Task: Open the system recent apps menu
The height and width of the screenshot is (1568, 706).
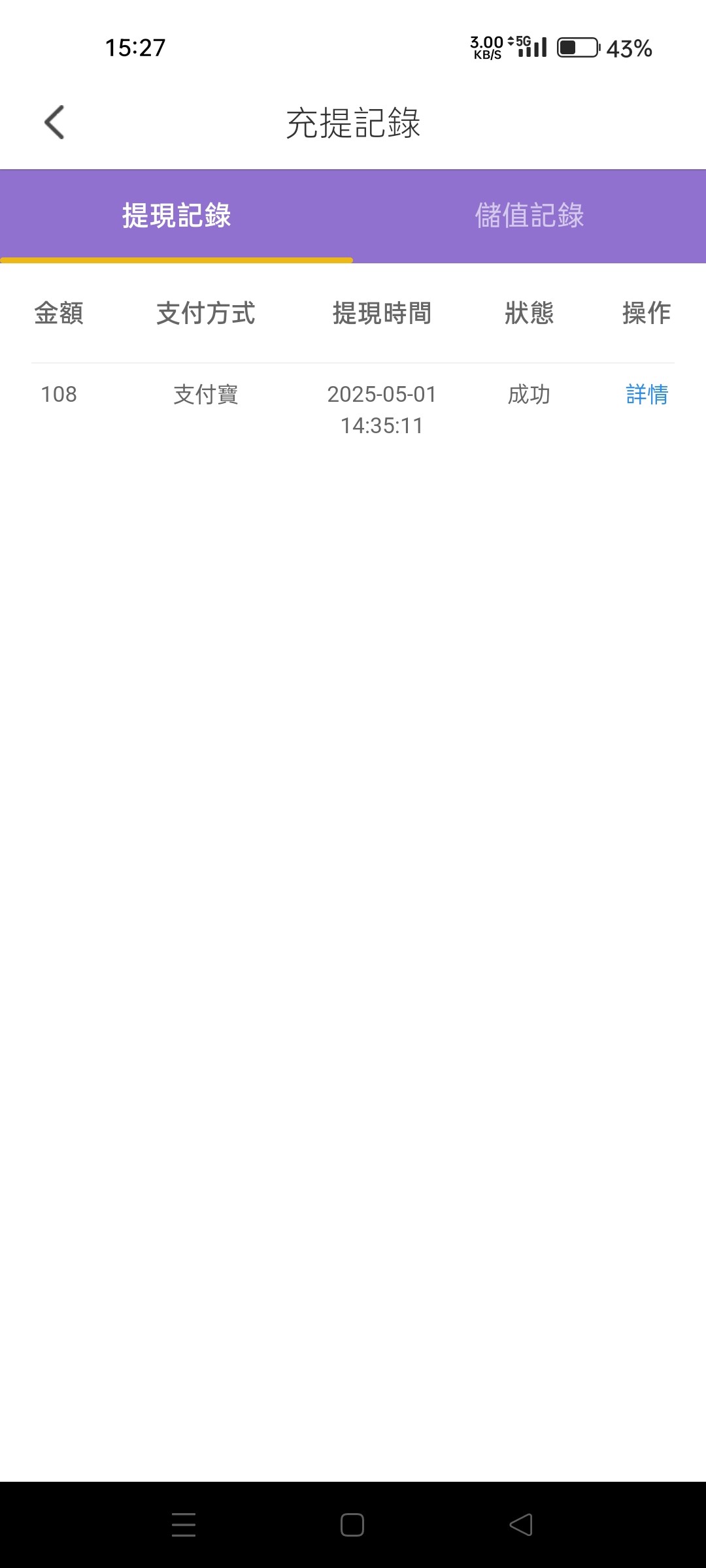Action: (184, 1525)
